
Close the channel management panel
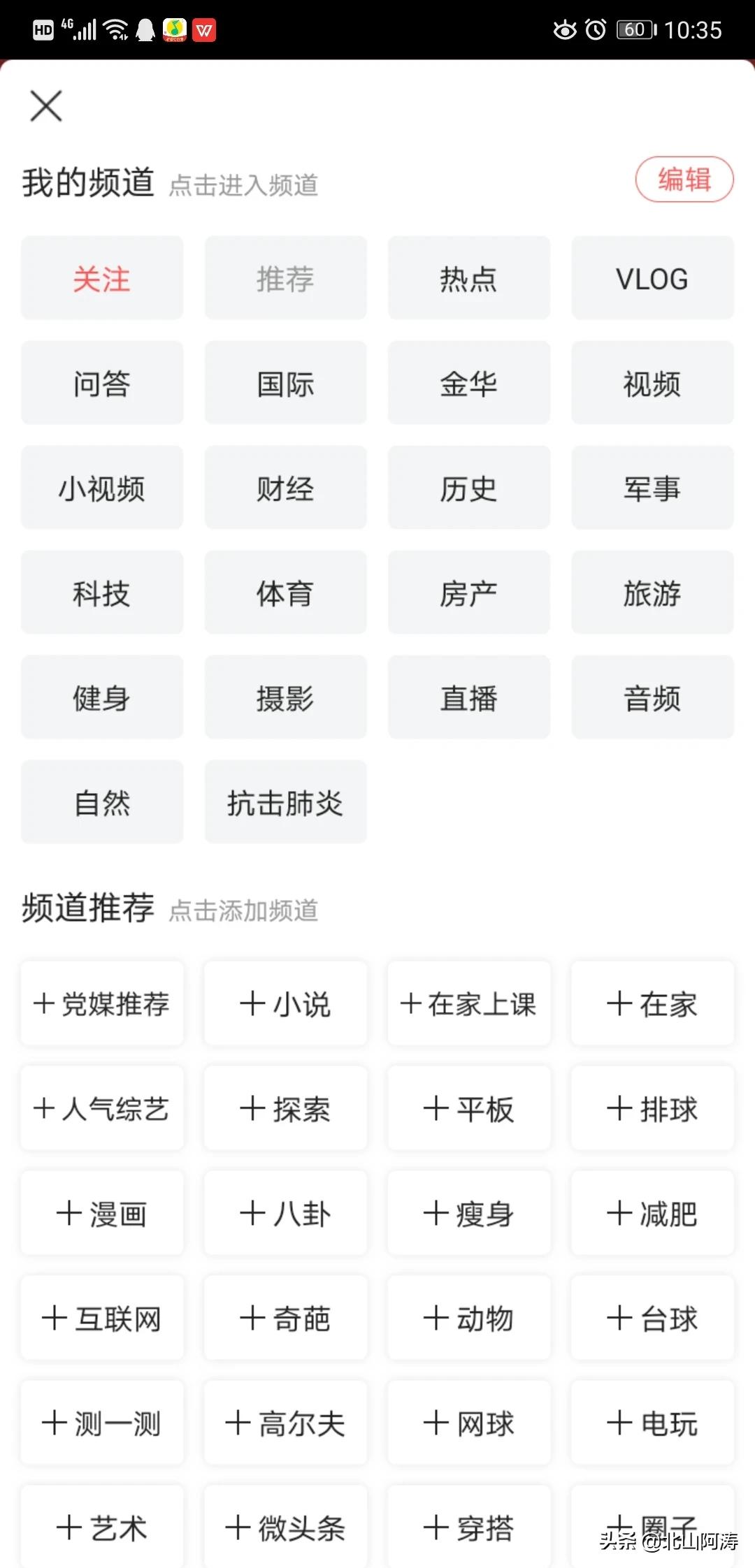(x=46, y=106)
